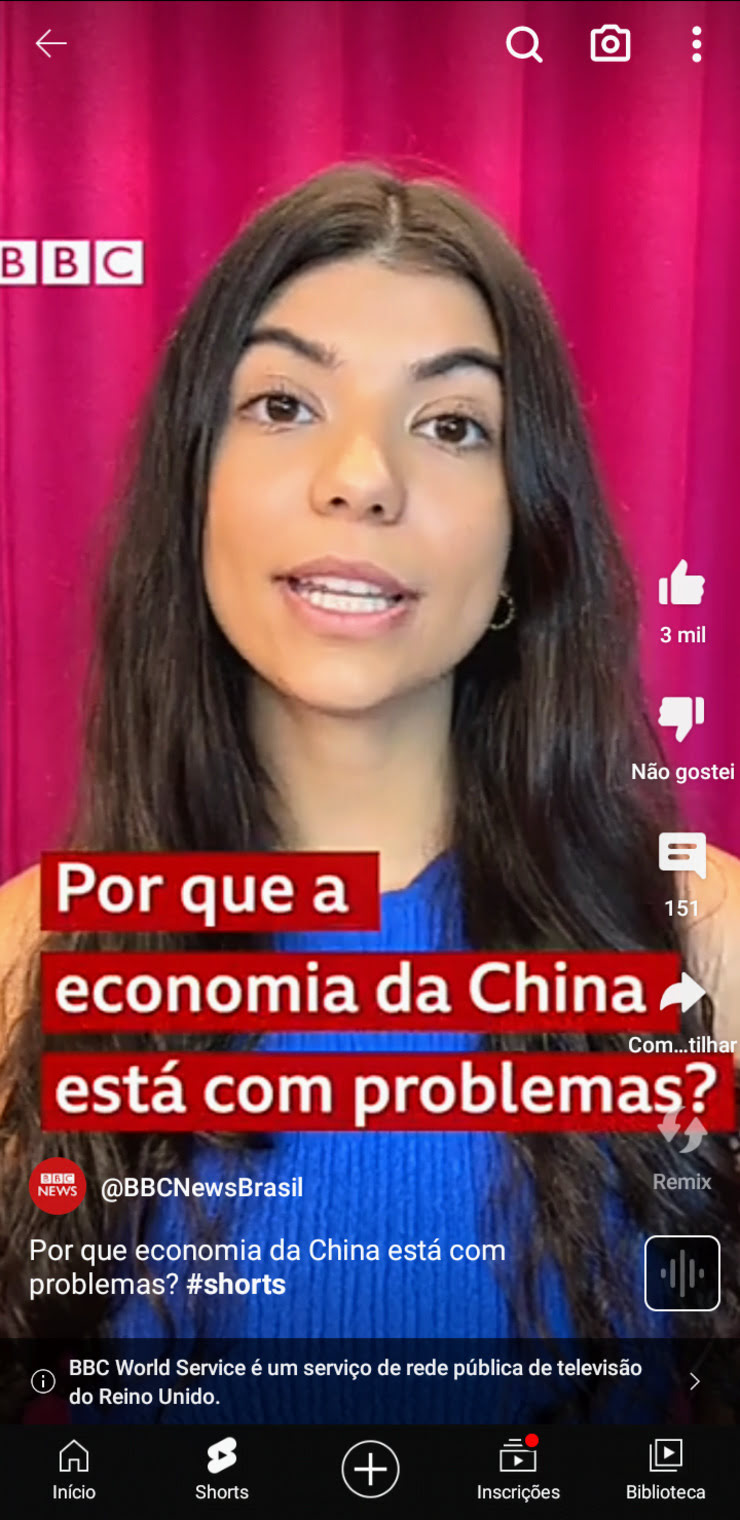
Task: Open the search function
Action: click(x=524, y=44)
